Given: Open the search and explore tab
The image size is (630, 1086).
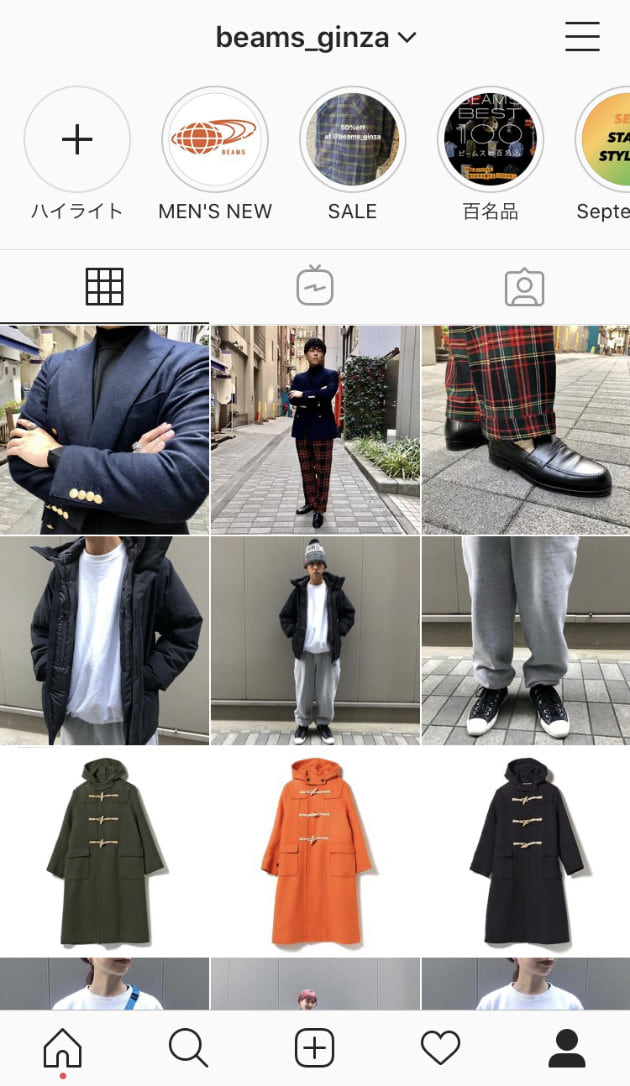Looking at the screenshot, I should coord(188,1047).
